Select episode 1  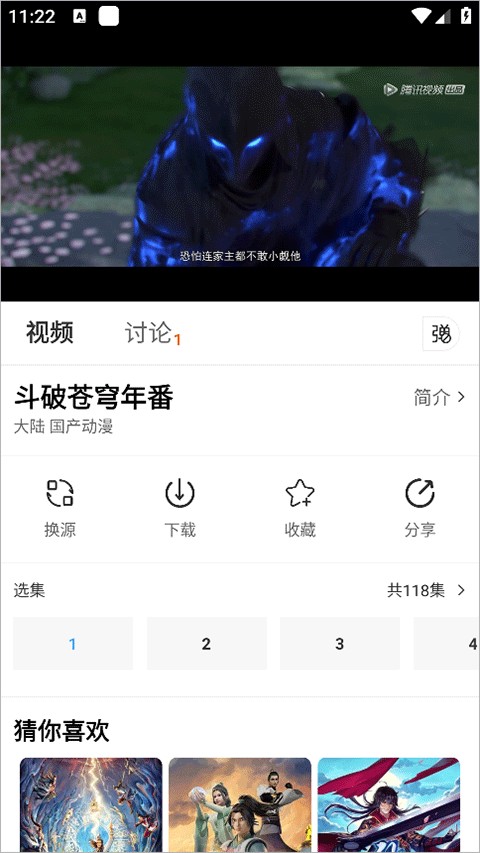73,644
